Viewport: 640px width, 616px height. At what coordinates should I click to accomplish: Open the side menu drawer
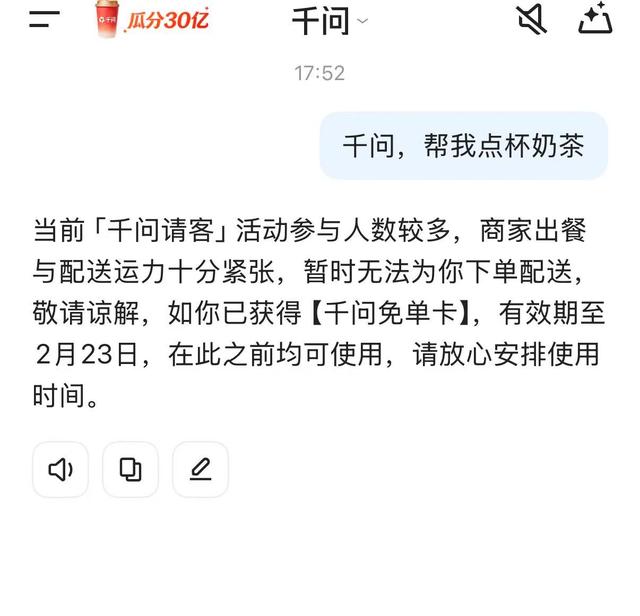coord(44,19)
